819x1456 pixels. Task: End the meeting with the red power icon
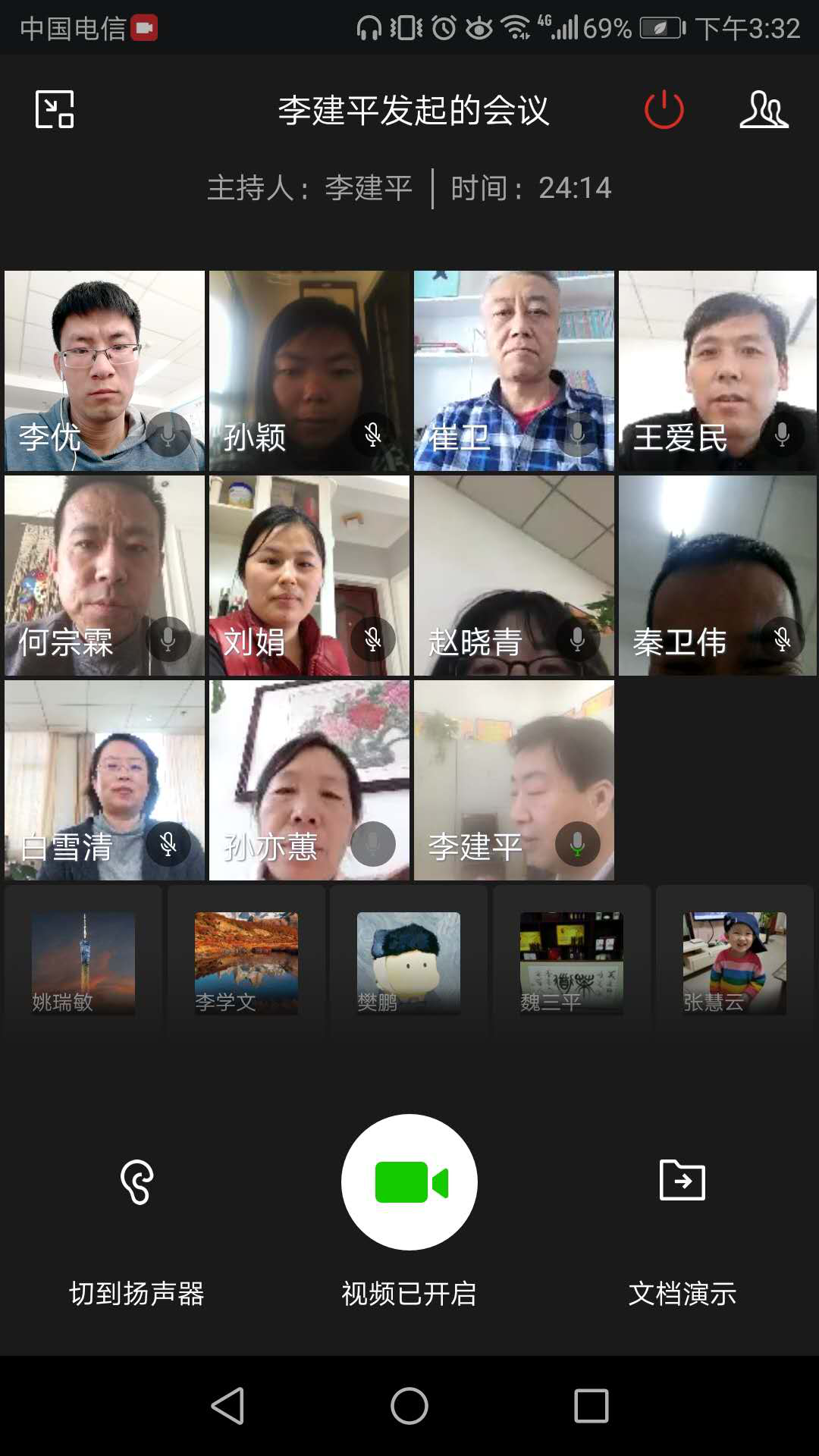pos(664,110)
